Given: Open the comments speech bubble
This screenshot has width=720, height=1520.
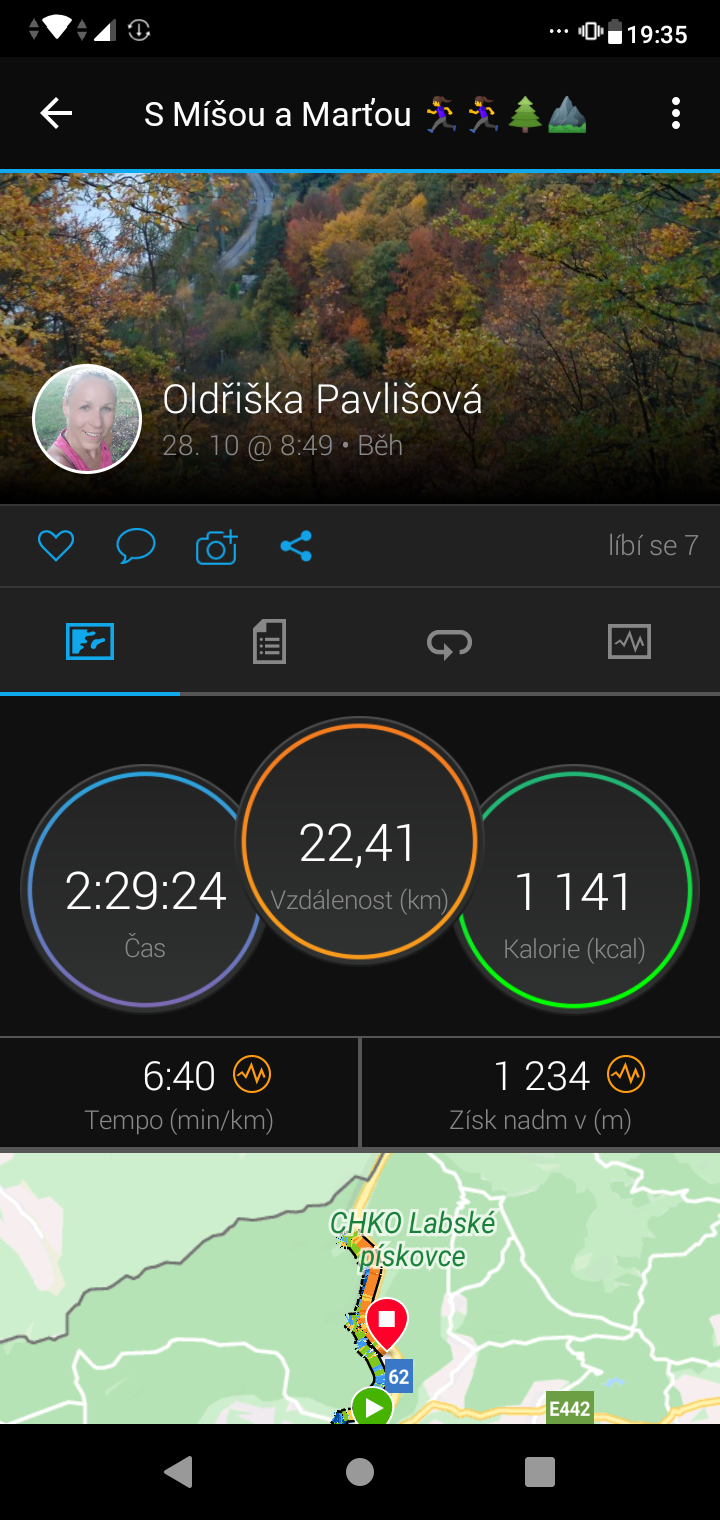Looking at the screenshot, I should pos(136,546).
